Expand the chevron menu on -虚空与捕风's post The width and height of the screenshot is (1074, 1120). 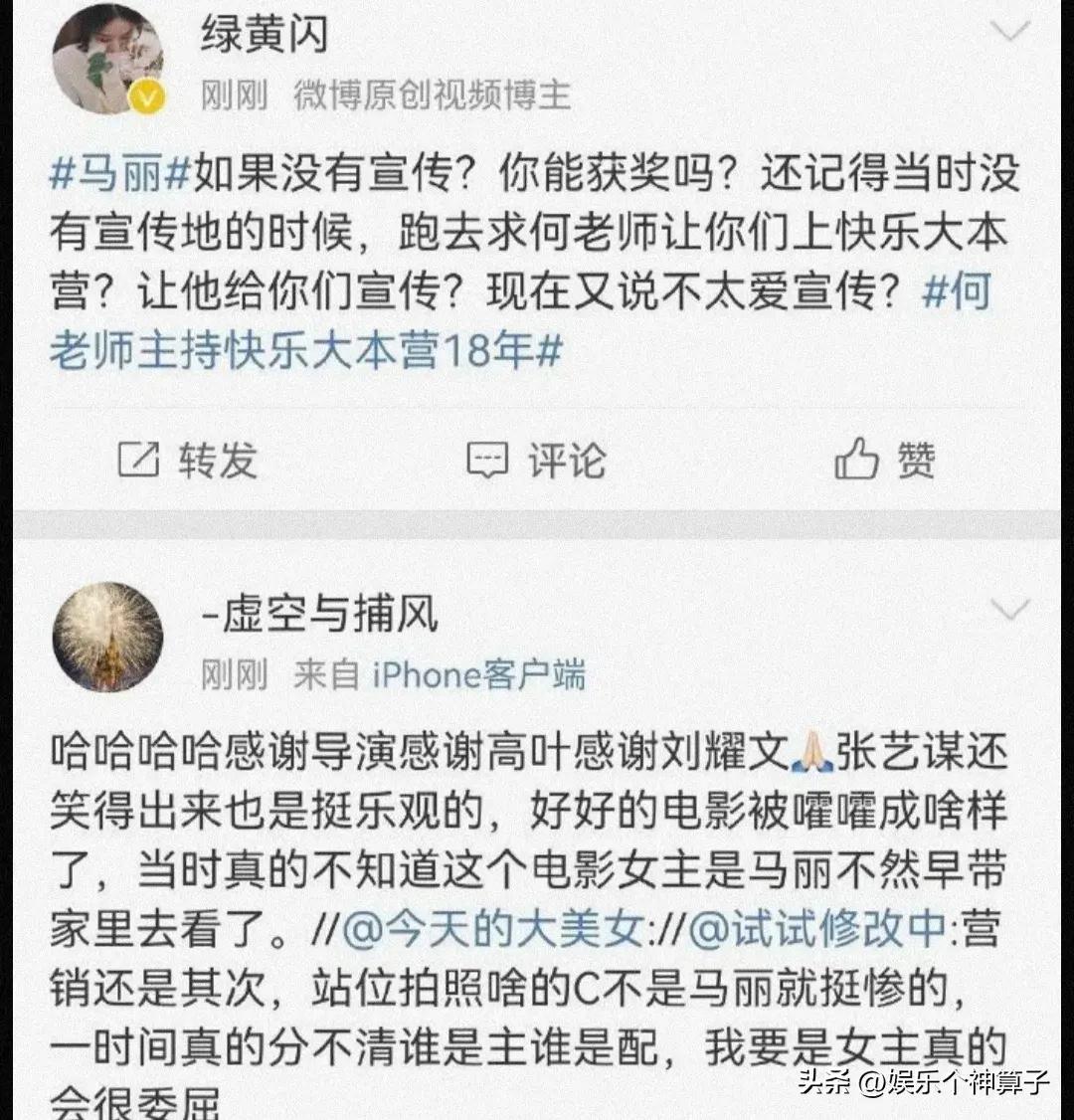[1009, 609]
